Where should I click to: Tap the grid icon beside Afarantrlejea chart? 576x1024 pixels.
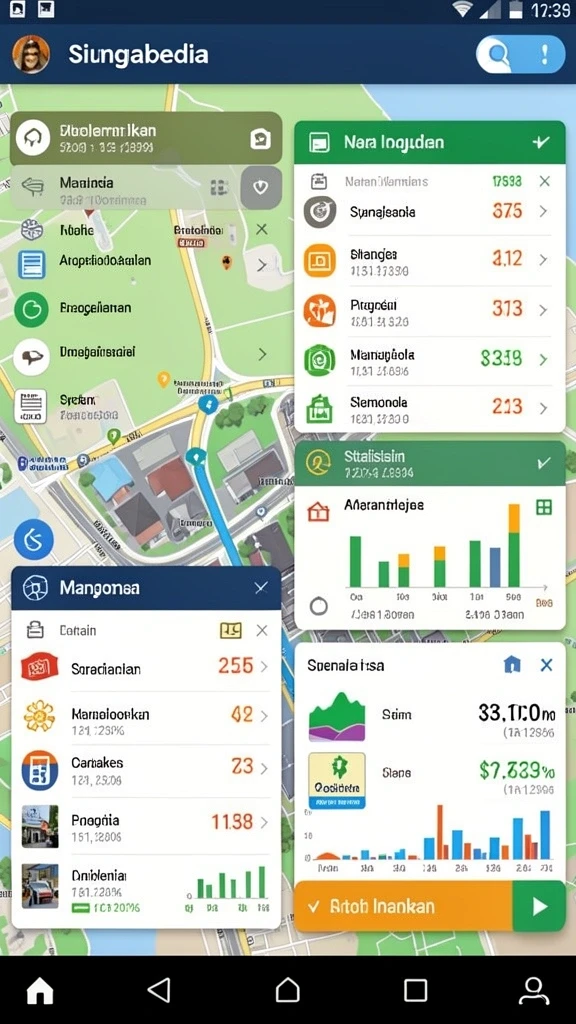[543, 507]
